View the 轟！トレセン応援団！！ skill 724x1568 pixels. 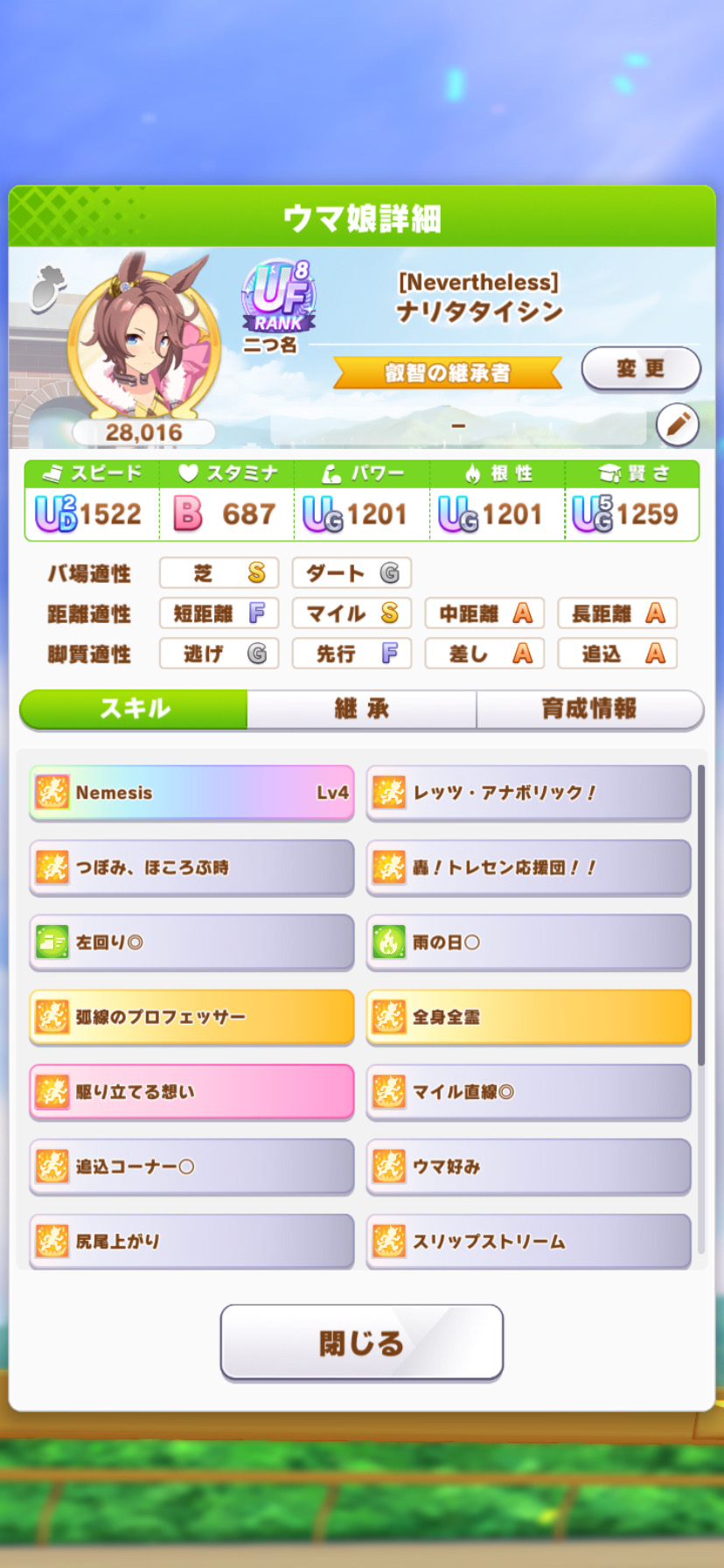click(528, 867)
